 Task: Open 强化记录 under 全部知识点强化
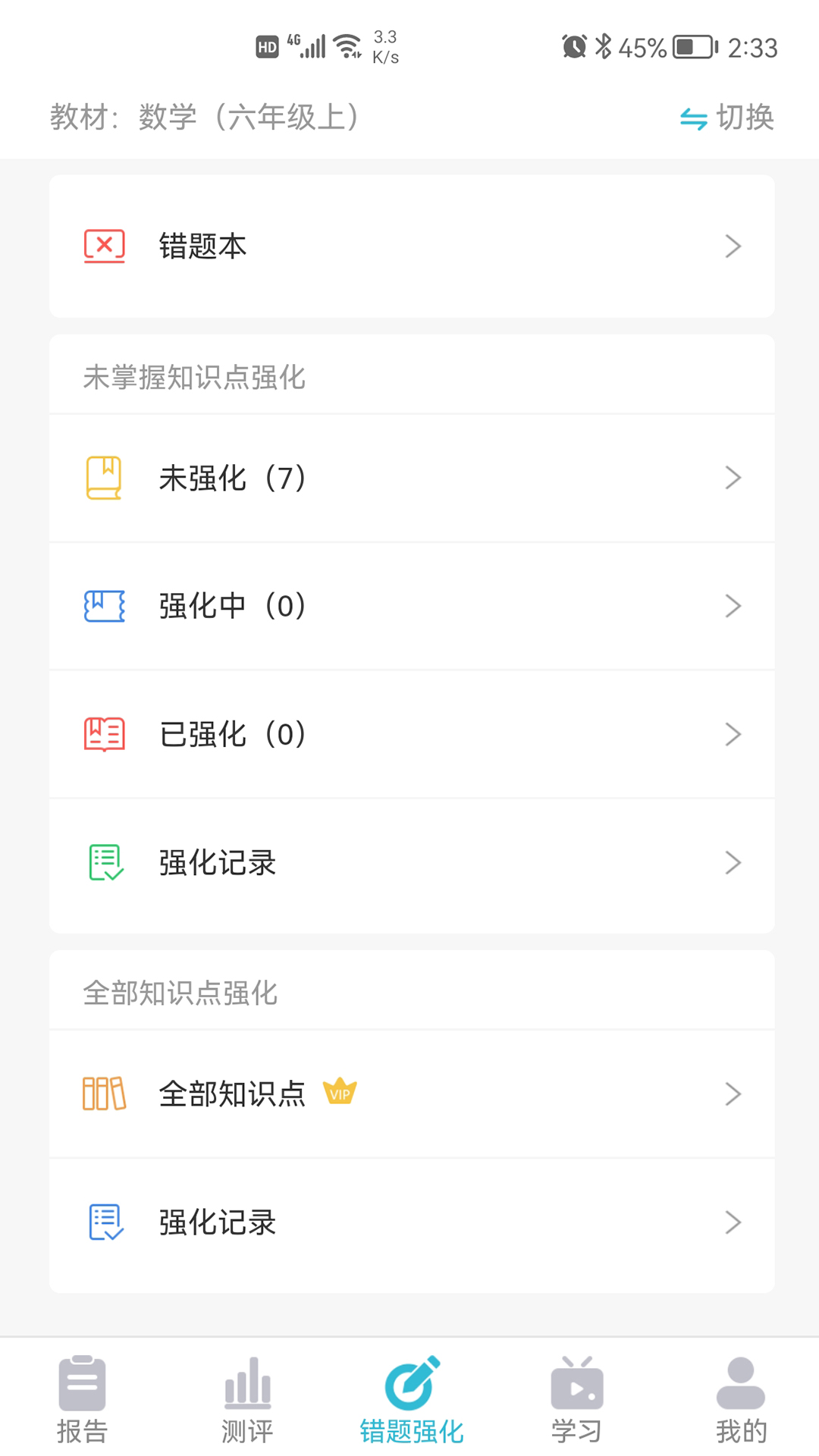pos(412,1222)
